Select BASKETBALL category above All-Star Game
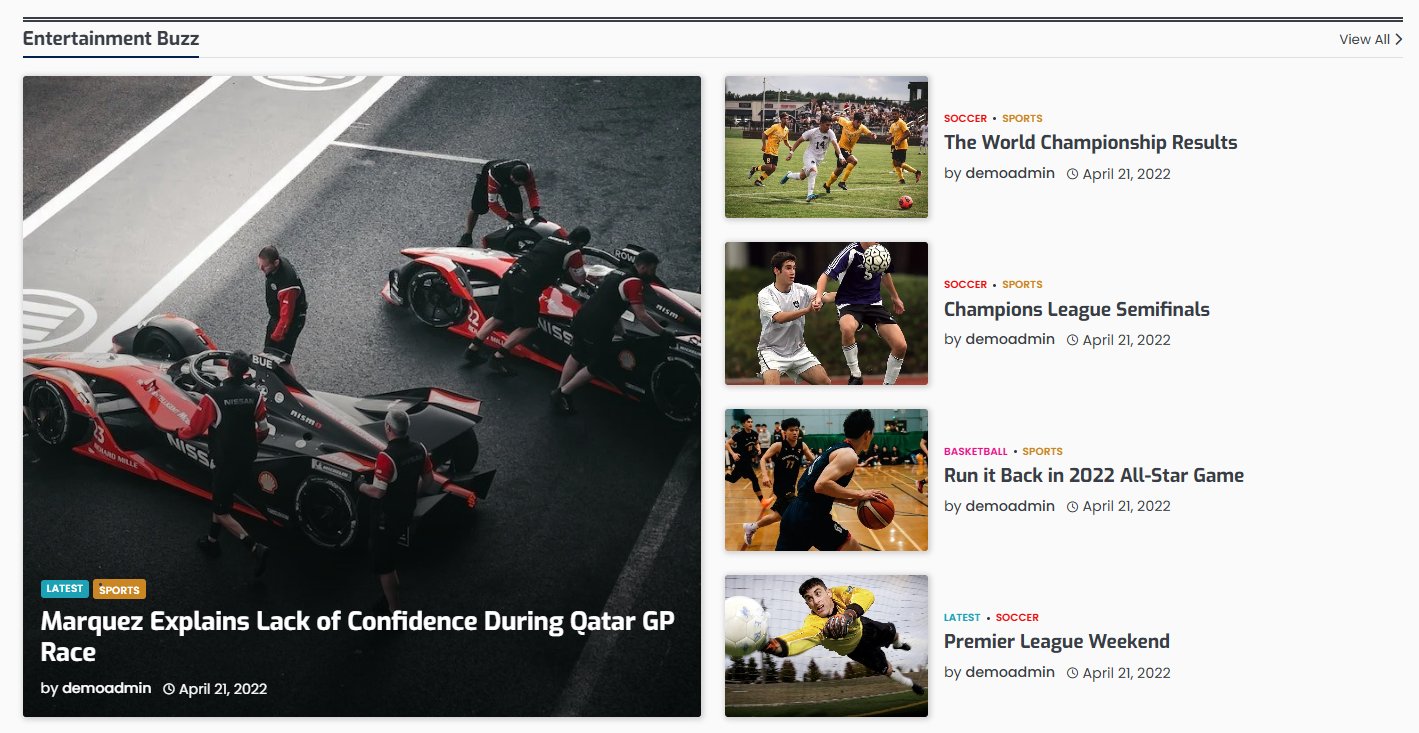This screenshot has height=733, width=1419. (x=975, y=451)
